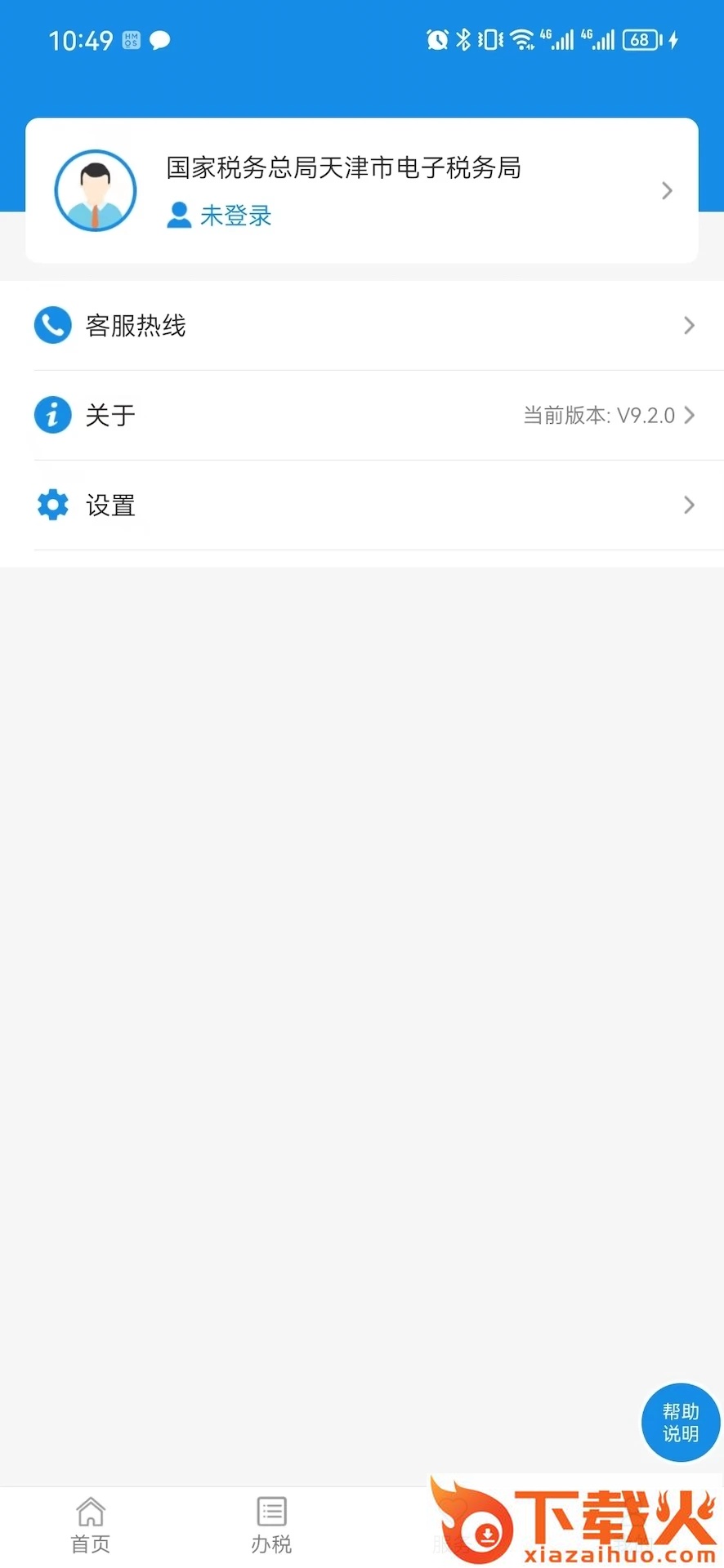The width and height of the screenshot is (724, 1568).
Task: Open the 设置 row
Action: [x=361, y=506]
